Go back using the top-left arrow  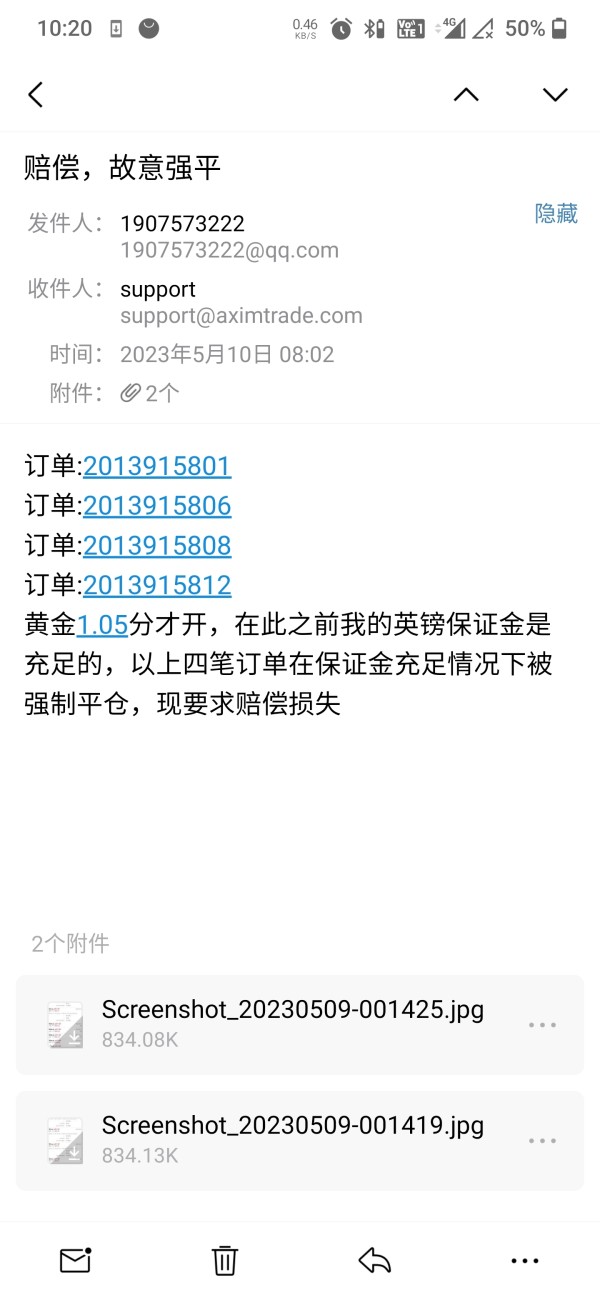tap(36, 95)
